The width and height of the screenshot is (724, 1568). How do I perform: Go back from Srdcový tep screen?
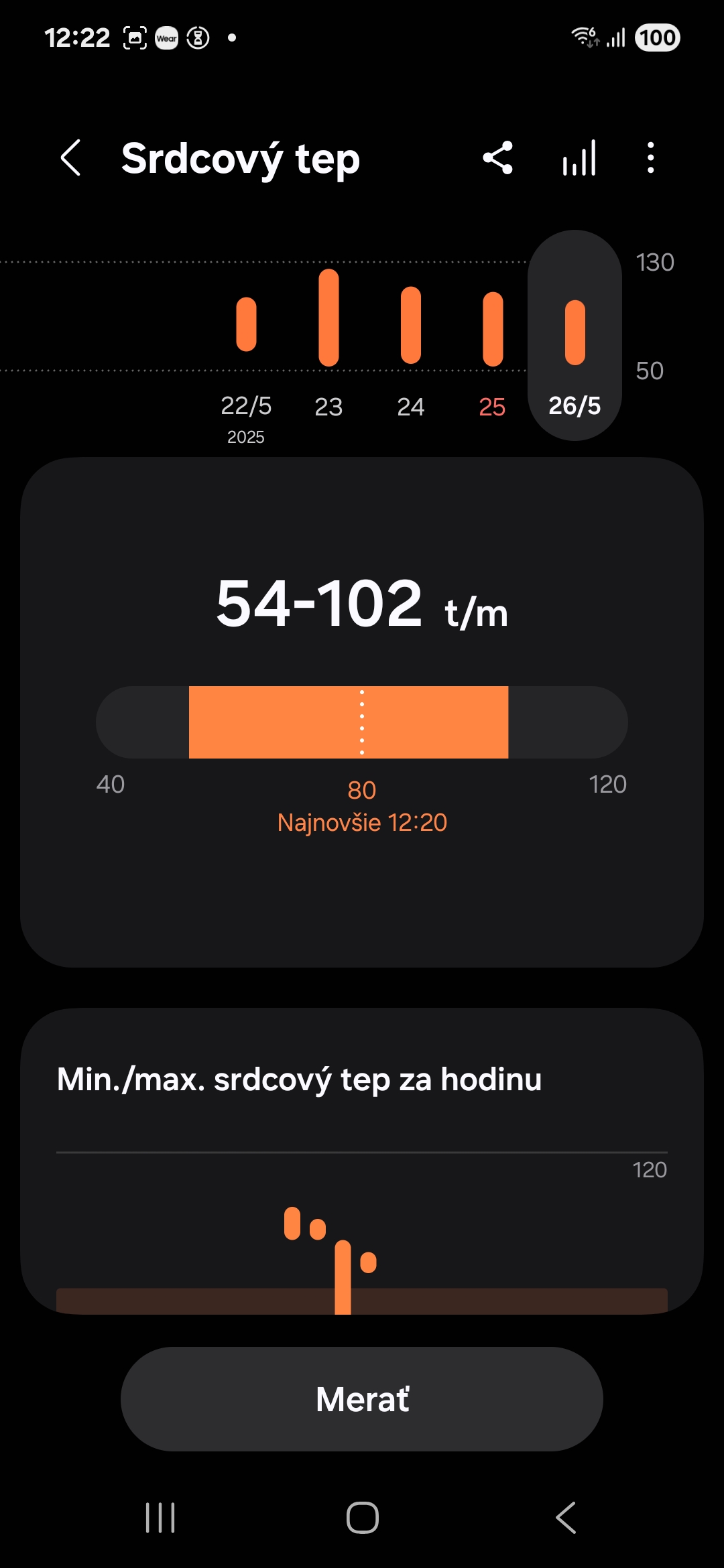pos(71,158)
